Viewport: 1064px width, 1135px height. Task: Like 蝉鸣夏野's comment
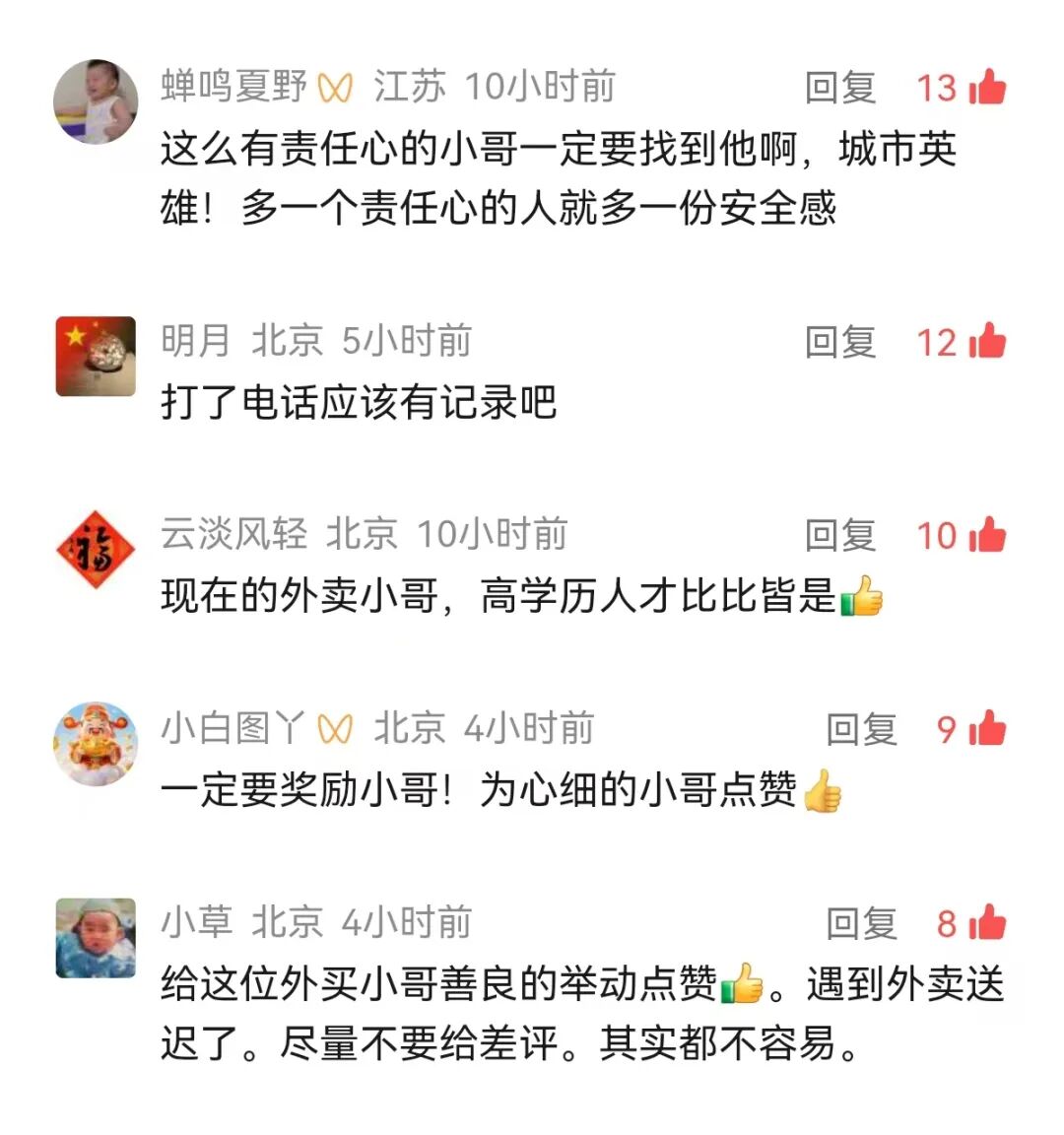click(x=987, y=87)
